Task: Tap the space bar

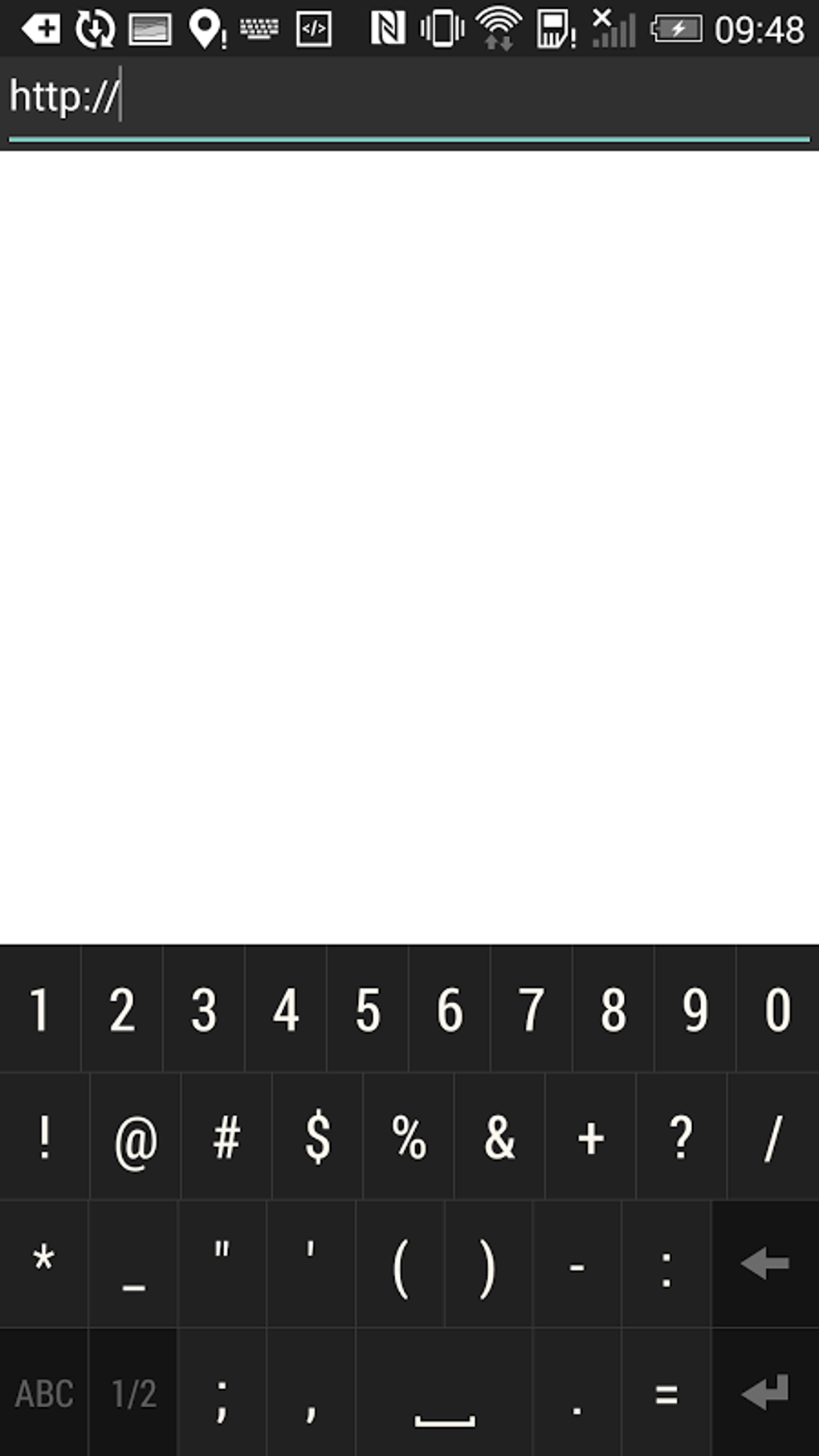Action: [444, 1393]
